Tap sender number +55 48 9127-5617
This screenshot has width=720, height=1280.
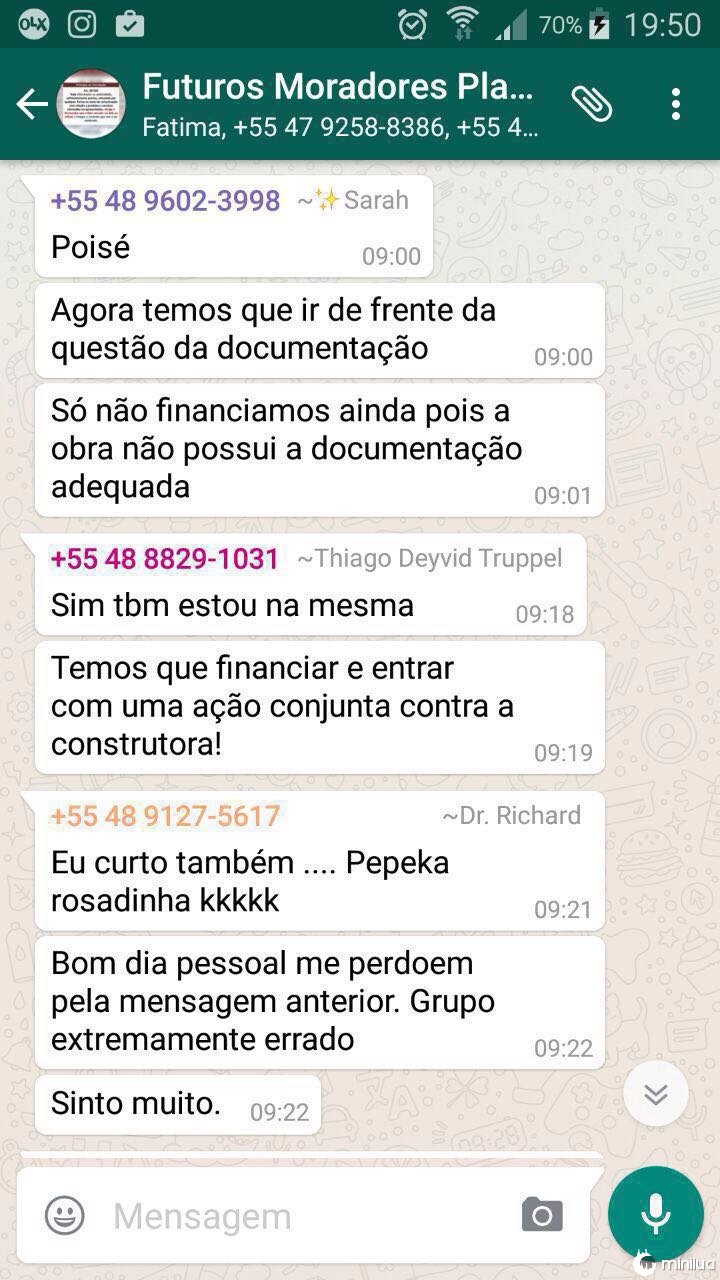[165, 816]
